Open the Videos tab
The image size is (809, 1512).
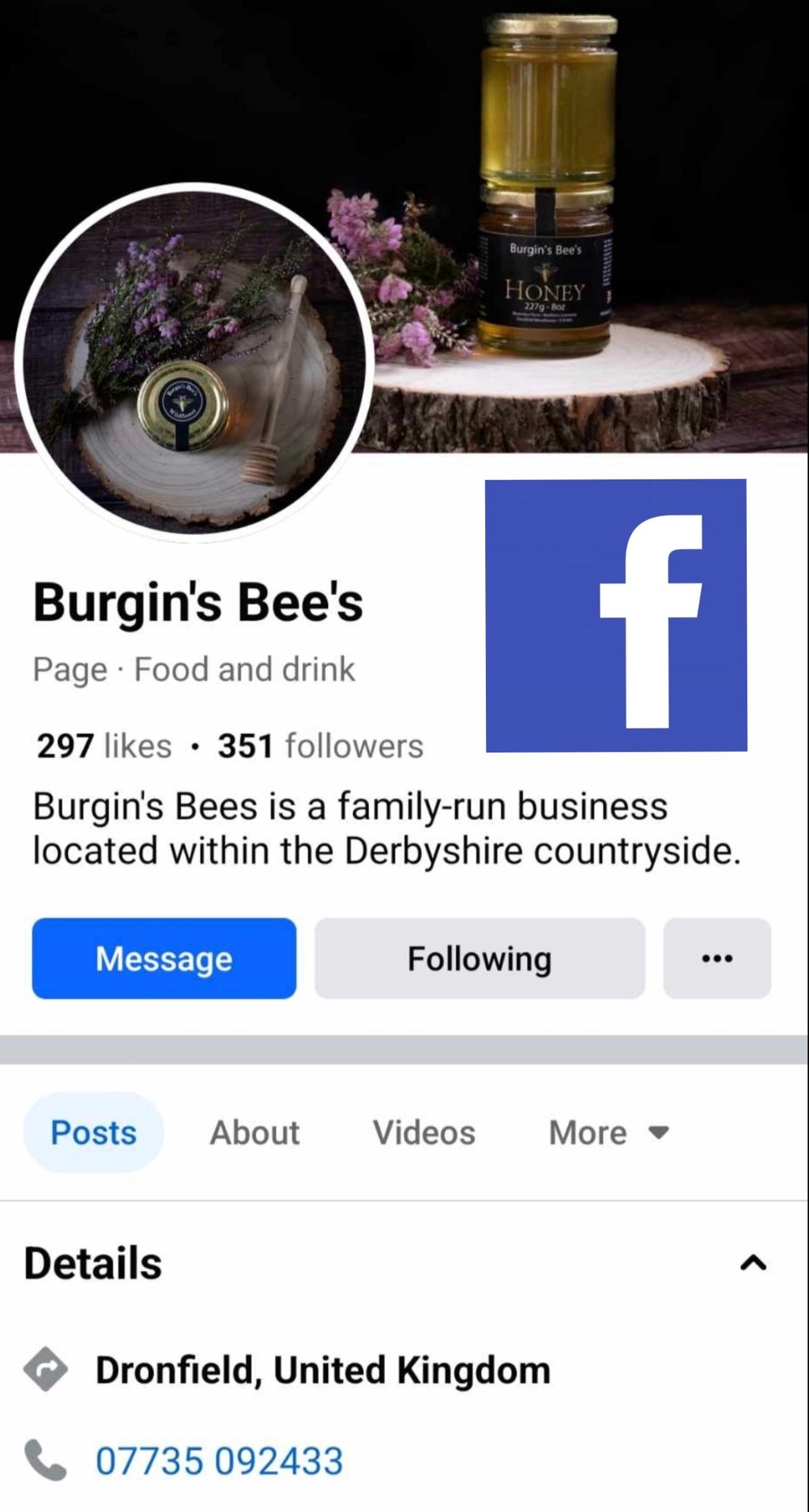coord(423,1132)
